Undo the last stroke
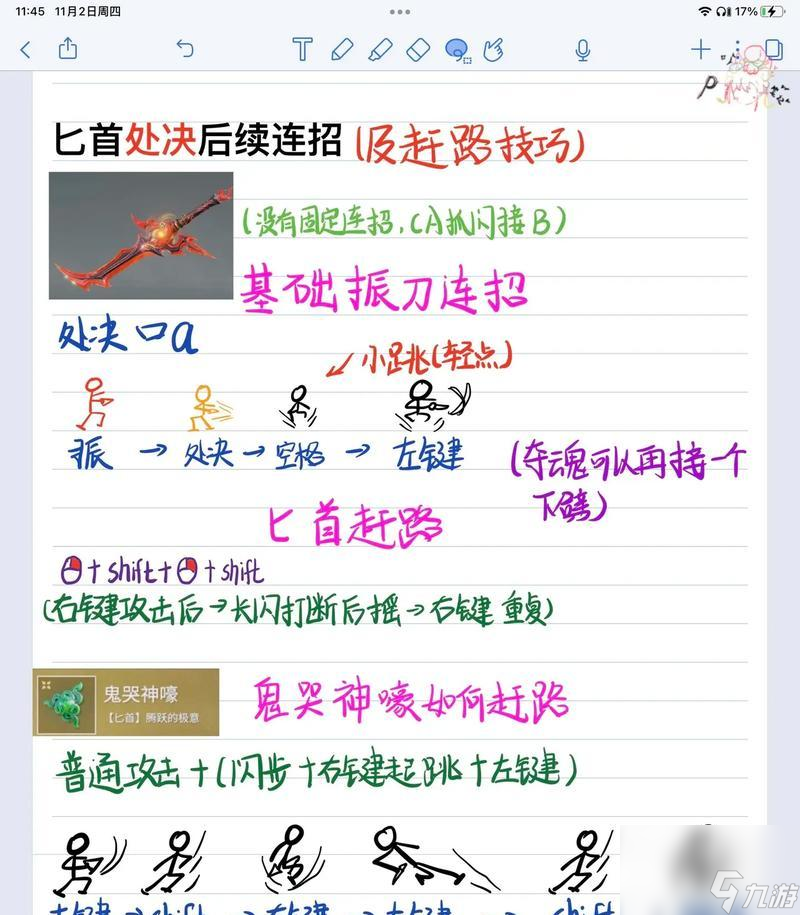This screenshot has height=915, width=800. point(185,48)
